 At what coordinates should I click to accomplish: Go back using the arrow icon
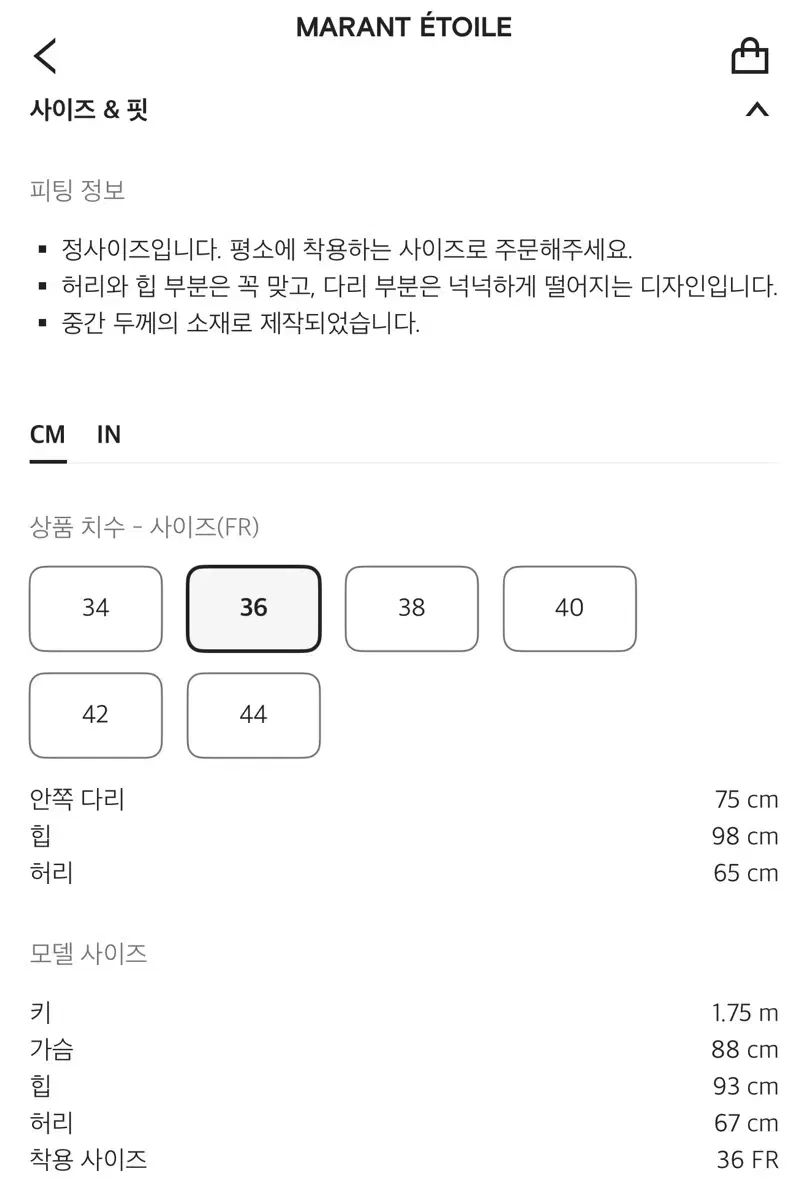coord(46,56)
